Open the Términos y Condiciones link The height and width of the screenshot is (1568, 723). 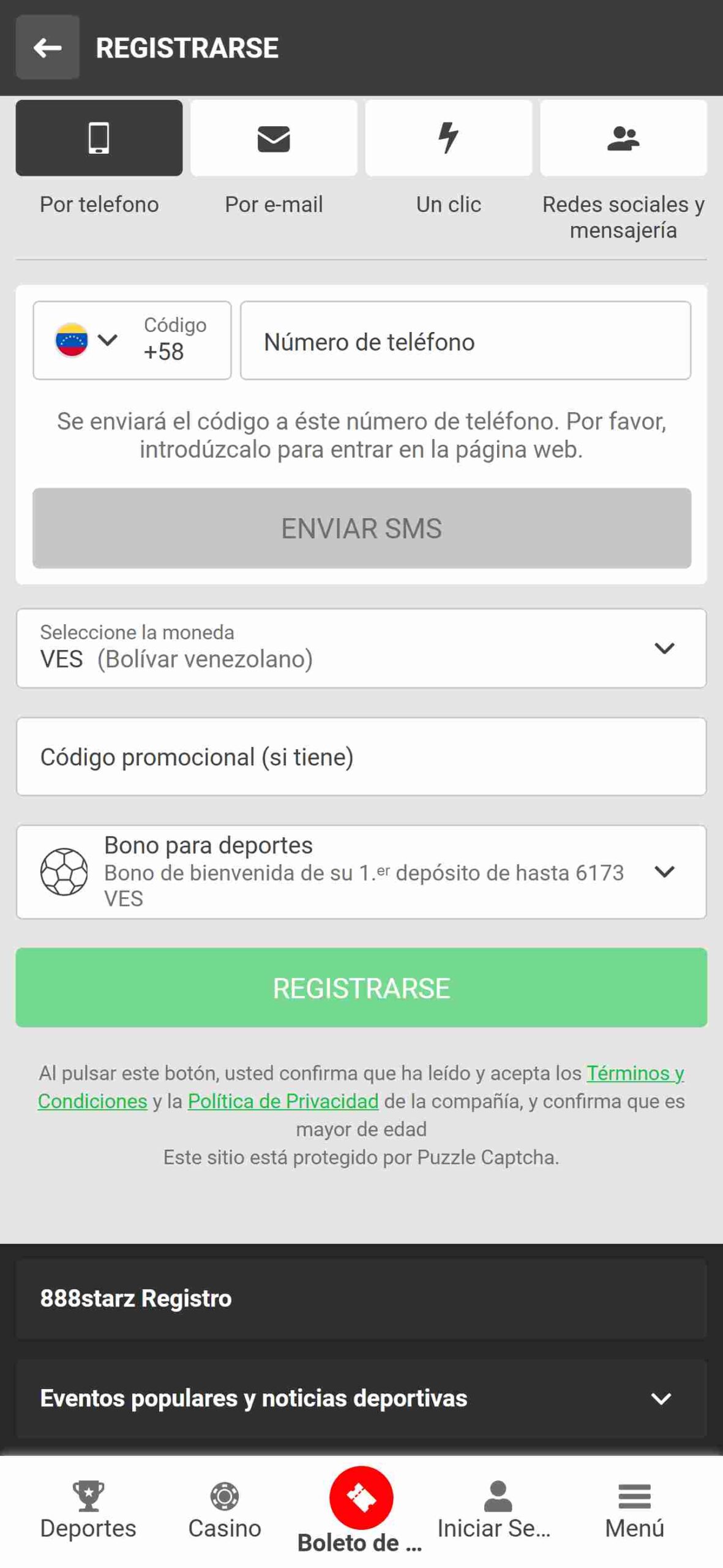click(x=634, y=1073)
